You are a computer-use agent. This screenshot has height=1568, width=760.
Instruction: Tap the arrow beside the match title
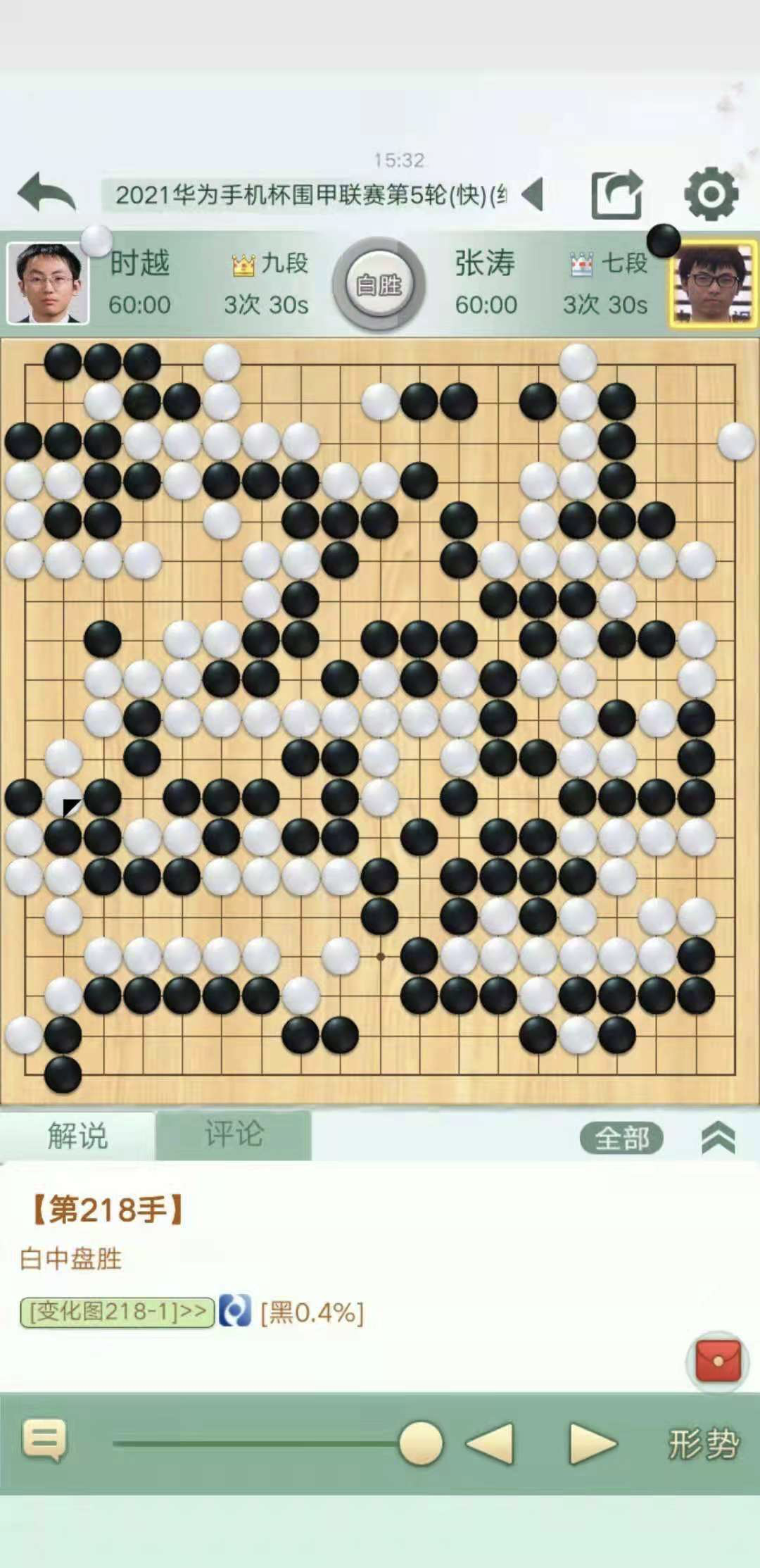coord(533,194)
